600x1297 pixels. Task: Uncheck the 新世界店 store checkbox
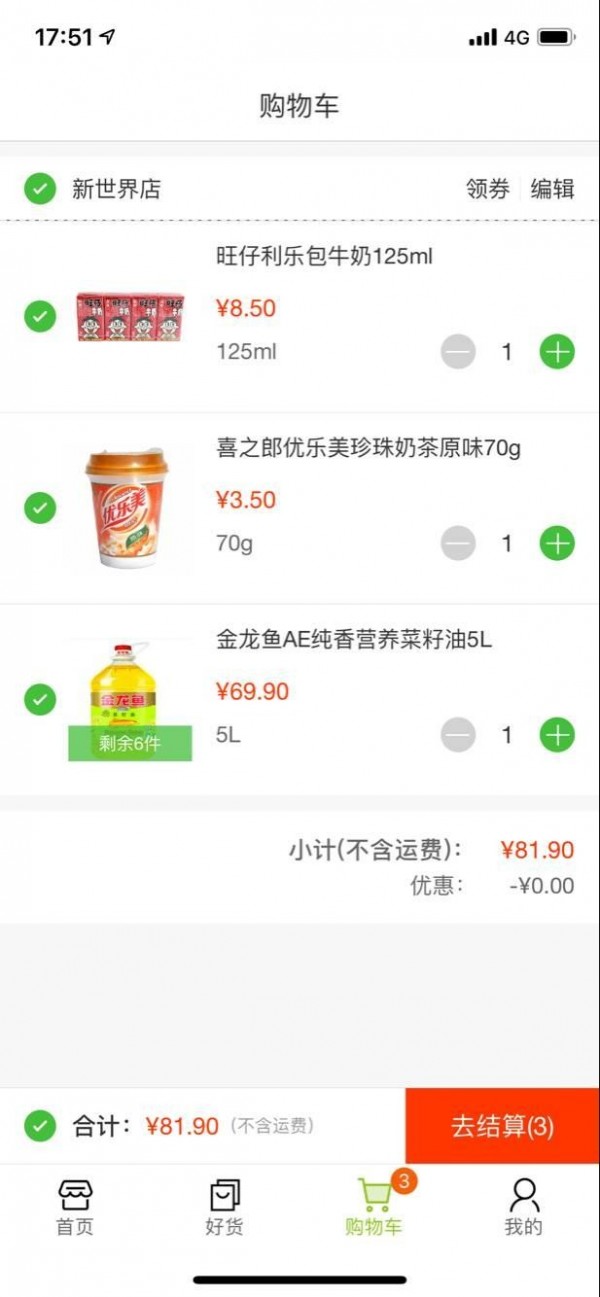pyautogui.click(x=40, y=188)
